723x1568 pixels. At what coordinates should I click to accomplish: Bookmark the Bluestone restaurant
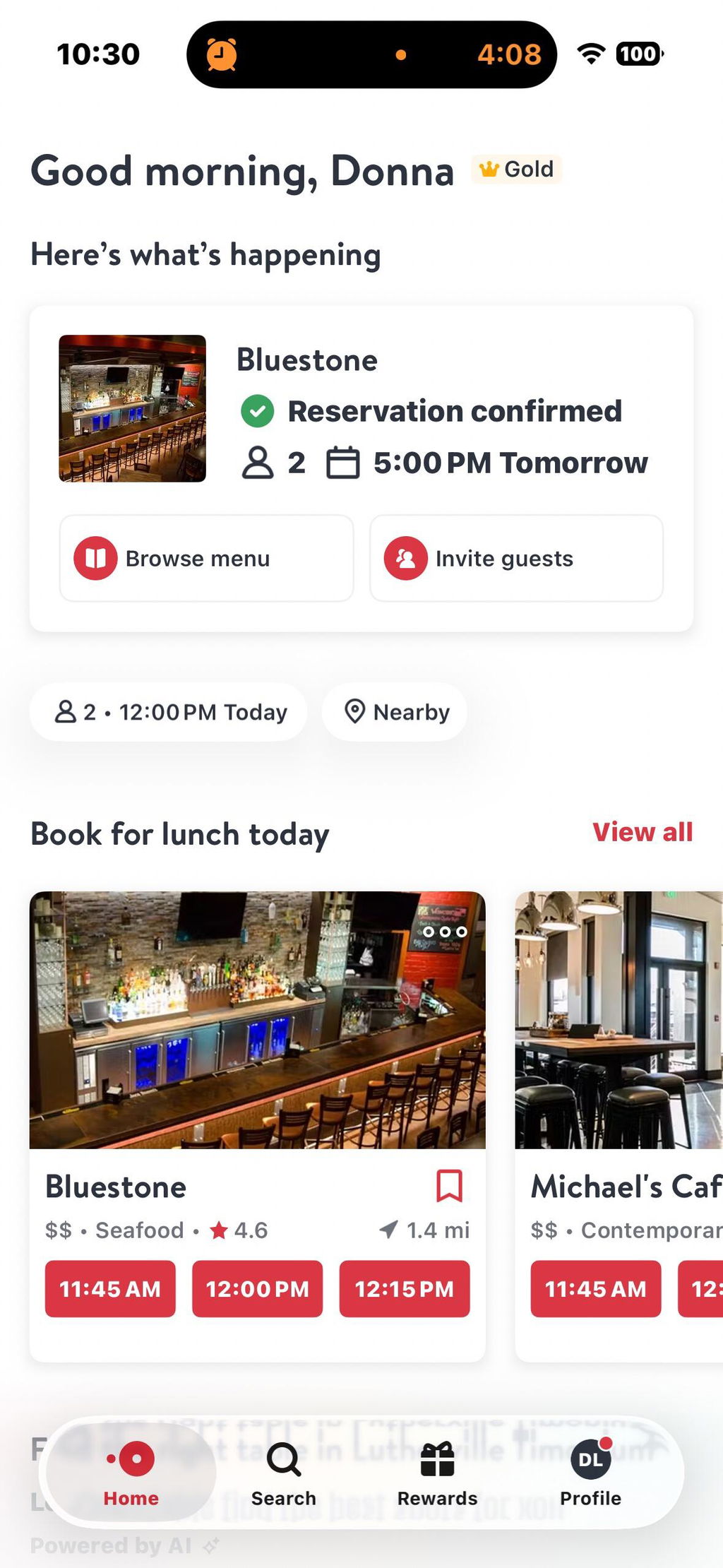pos(449,1186)
